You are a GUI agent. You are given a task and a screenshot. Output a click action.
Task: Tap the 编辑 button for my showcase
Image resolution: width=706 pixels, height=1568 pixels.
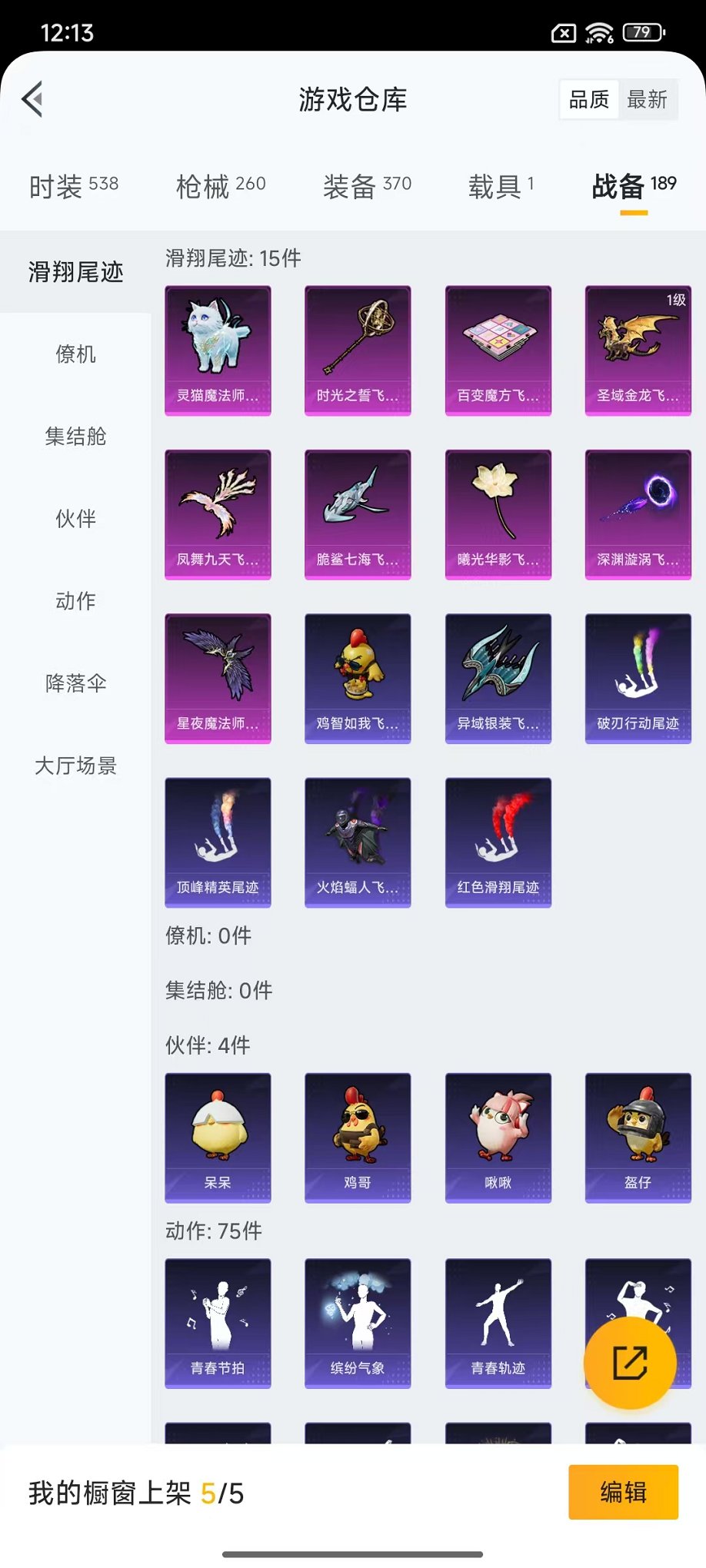(x=623, y=1492)
